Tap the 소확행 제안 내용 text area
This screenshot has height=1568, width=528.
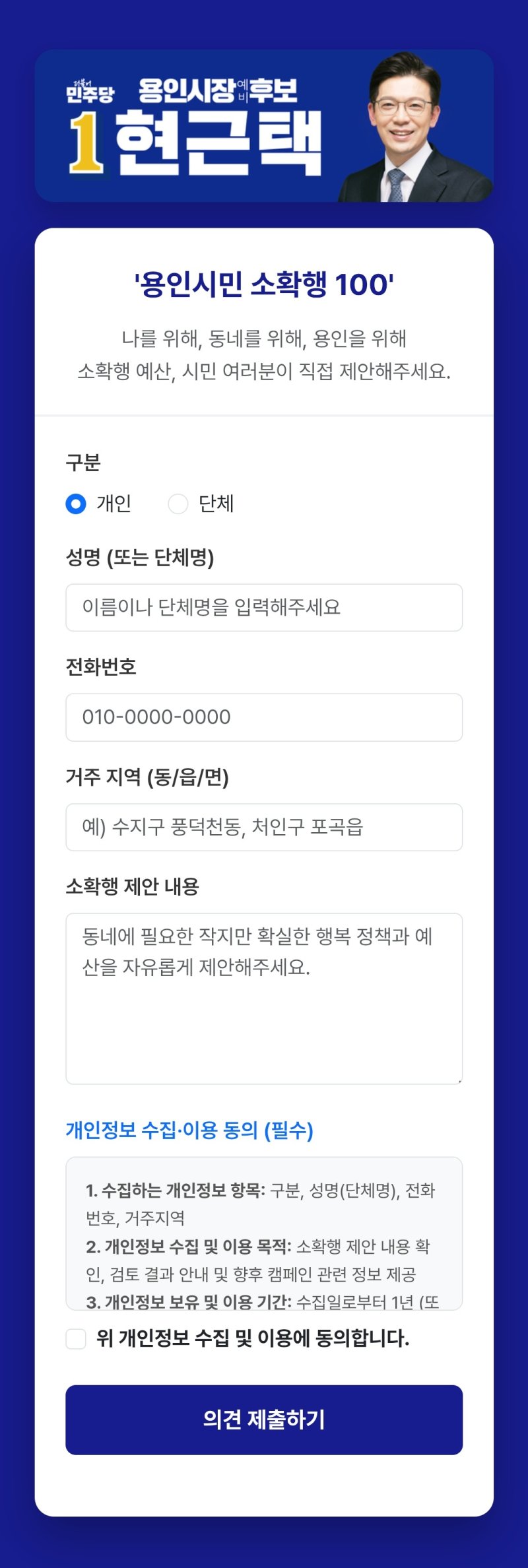[264, 998]
